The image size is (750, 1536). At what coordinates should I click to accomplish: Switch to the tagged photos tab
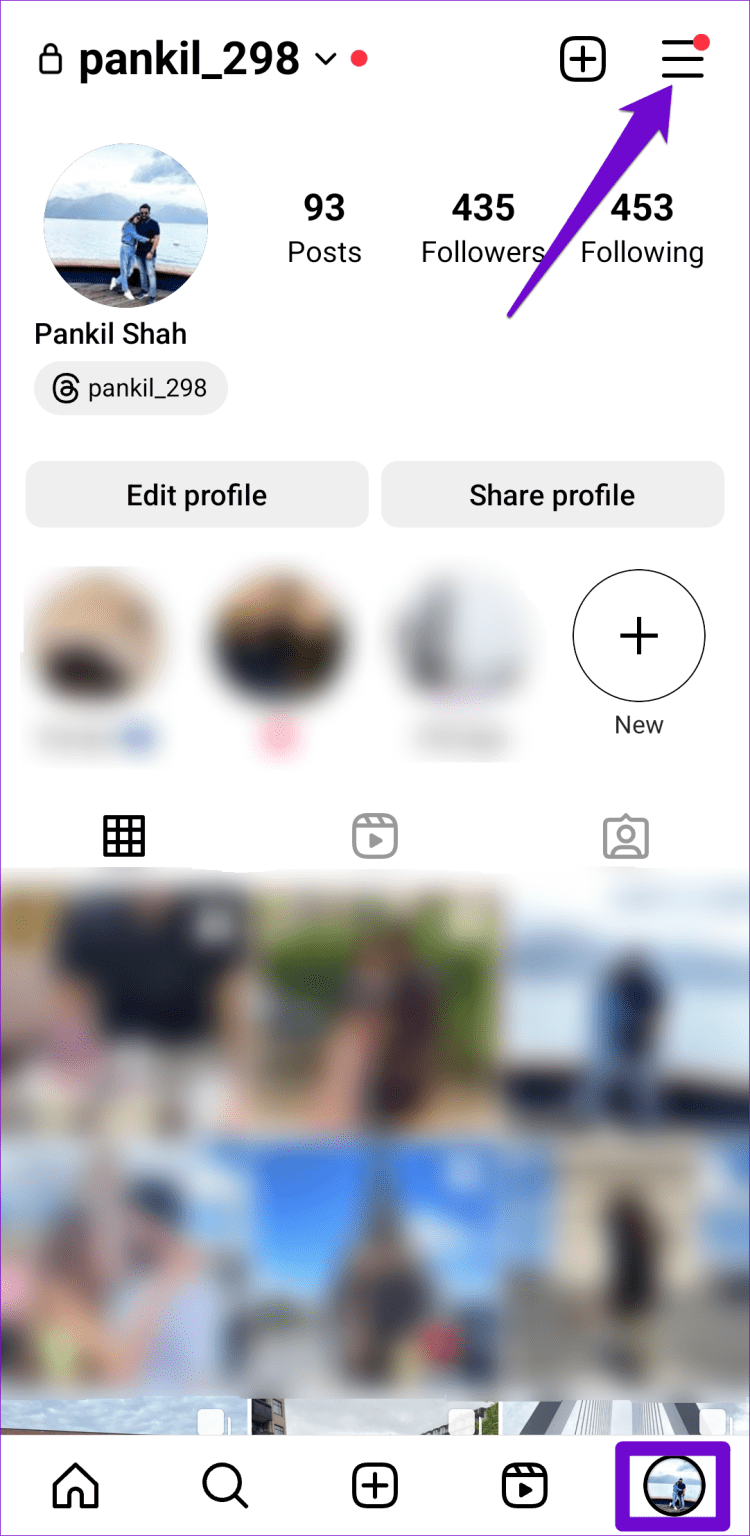(x=626, y=836)
